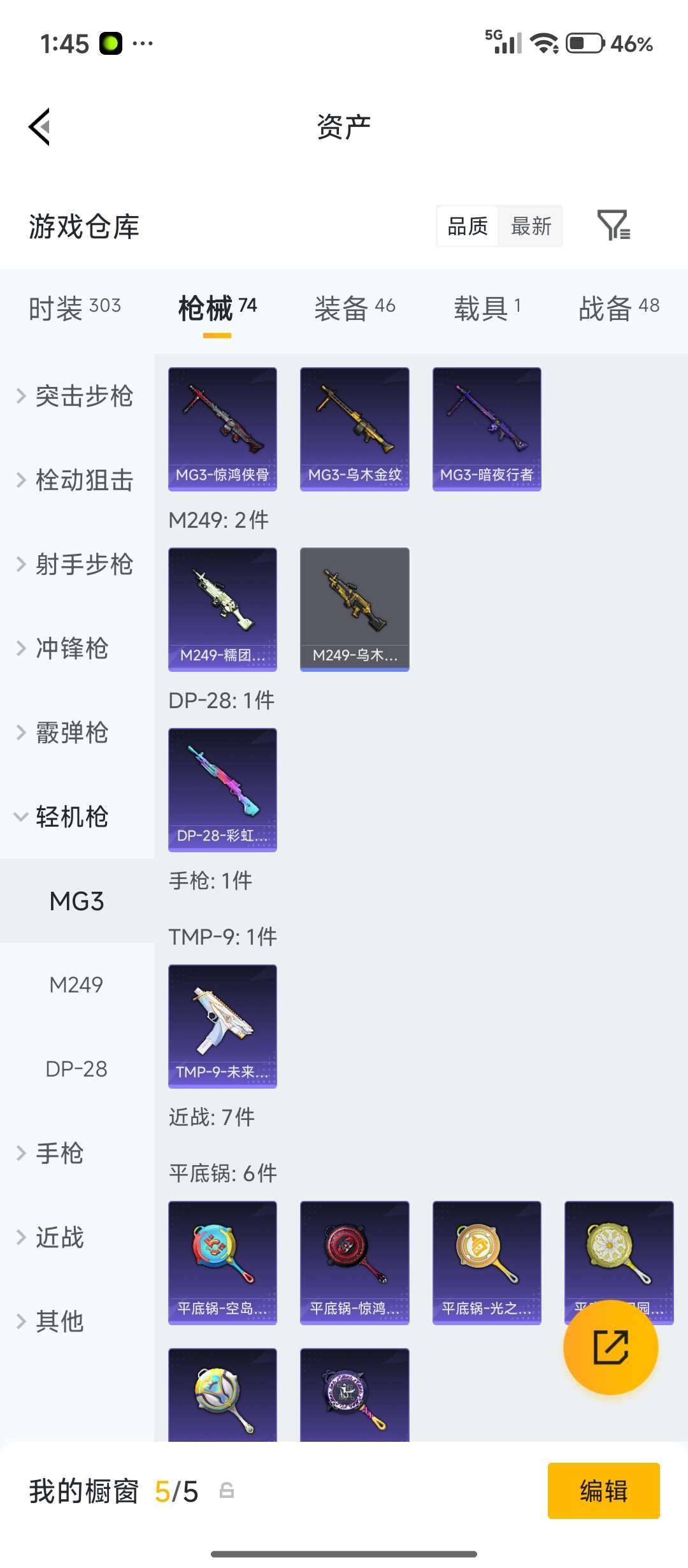Screen dimensions: 688x1568
Task: Open the MG3-惊鸿侠骨 skin thumbnail
Action: [x=222, y=428]
